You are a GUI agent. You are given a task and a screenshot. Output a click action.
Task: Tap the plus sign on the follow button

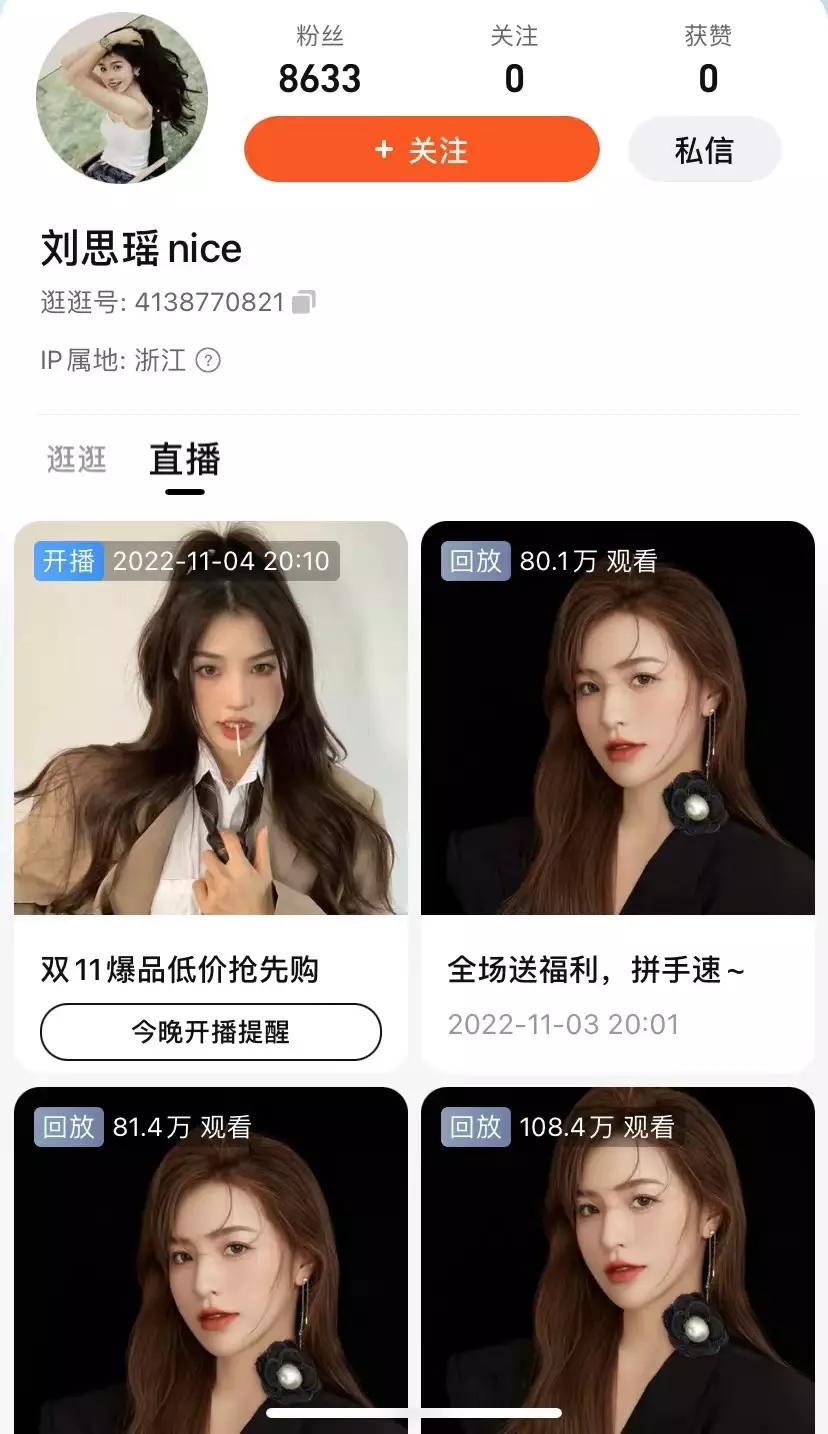[383, 148]
